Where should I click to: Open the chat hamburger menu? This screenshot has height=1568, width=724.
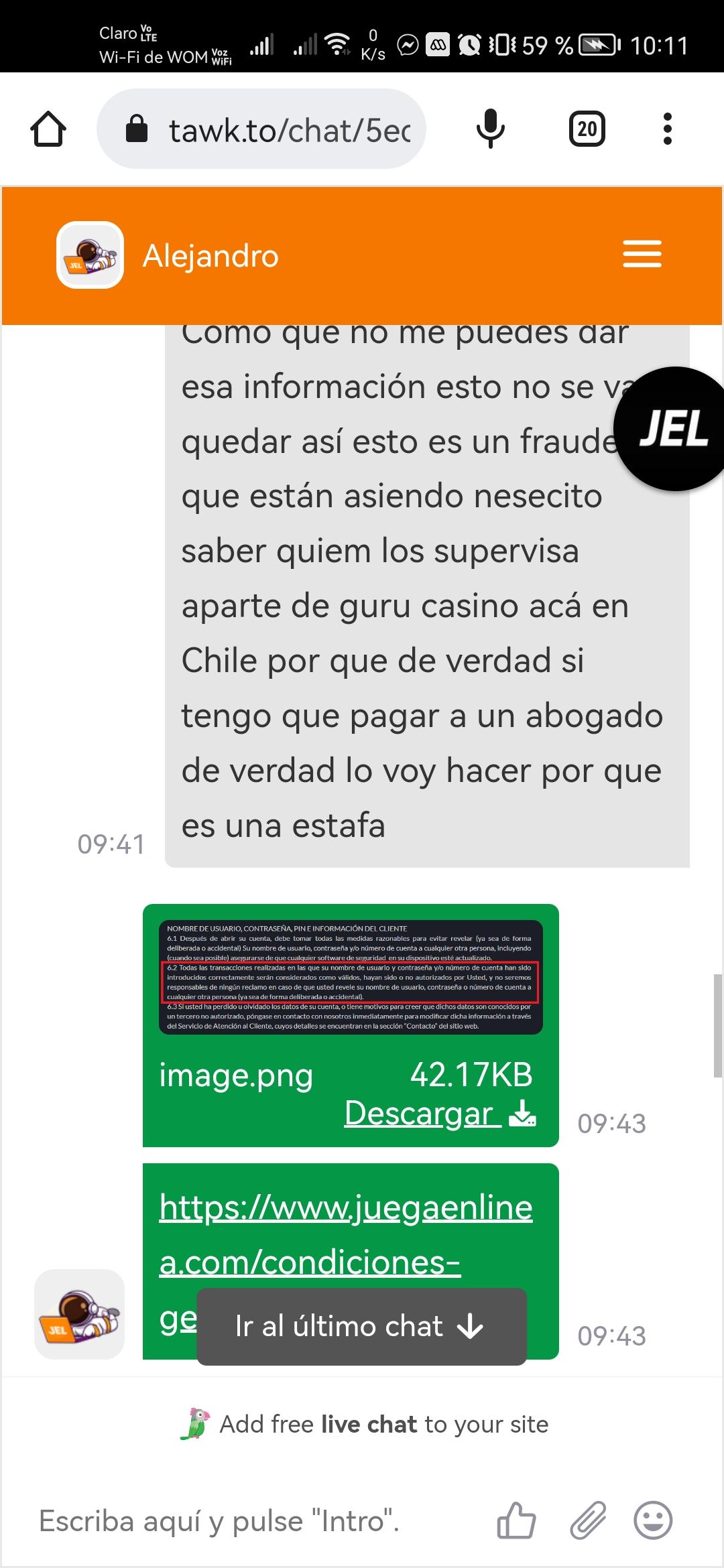642,255
